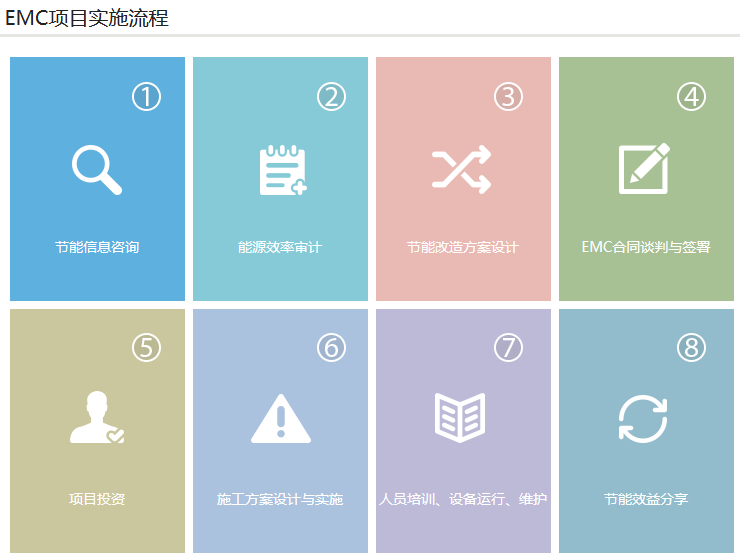Select the 节能效益分享 tile
740x560 pixels.
[x=646, y=430]
